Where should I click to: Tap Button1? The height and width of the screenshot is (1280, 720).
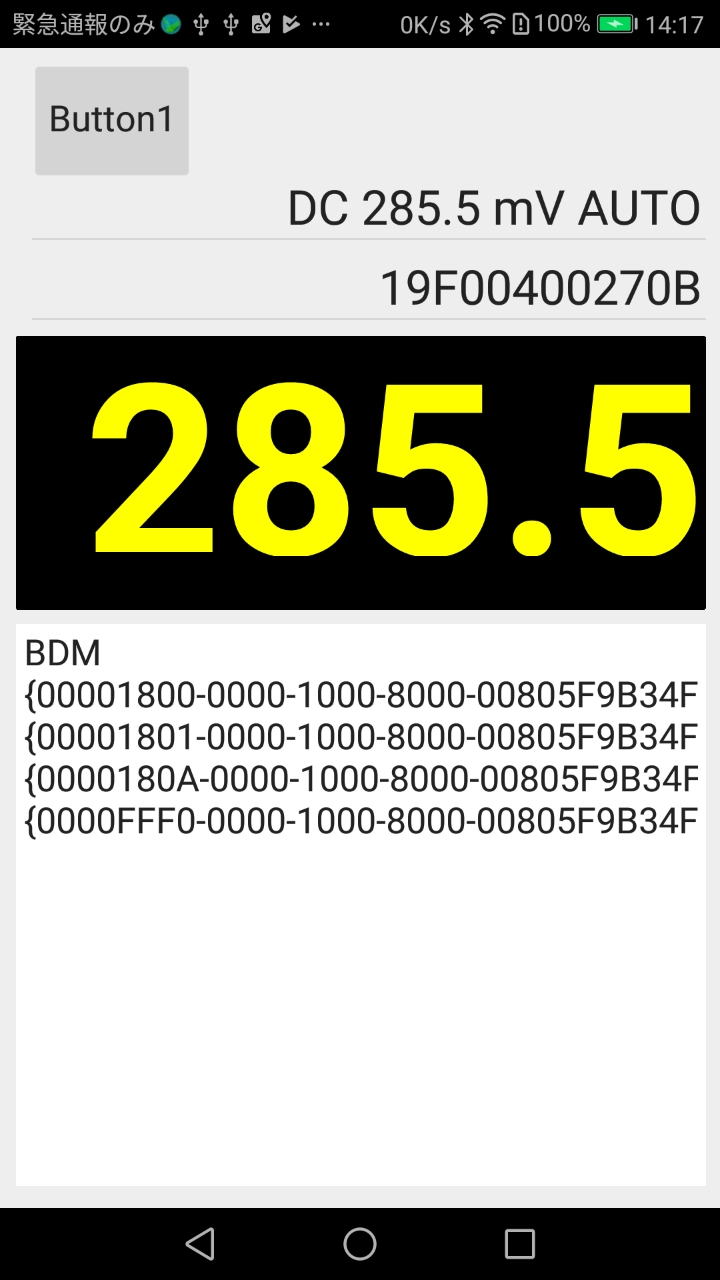coord(112,121)
